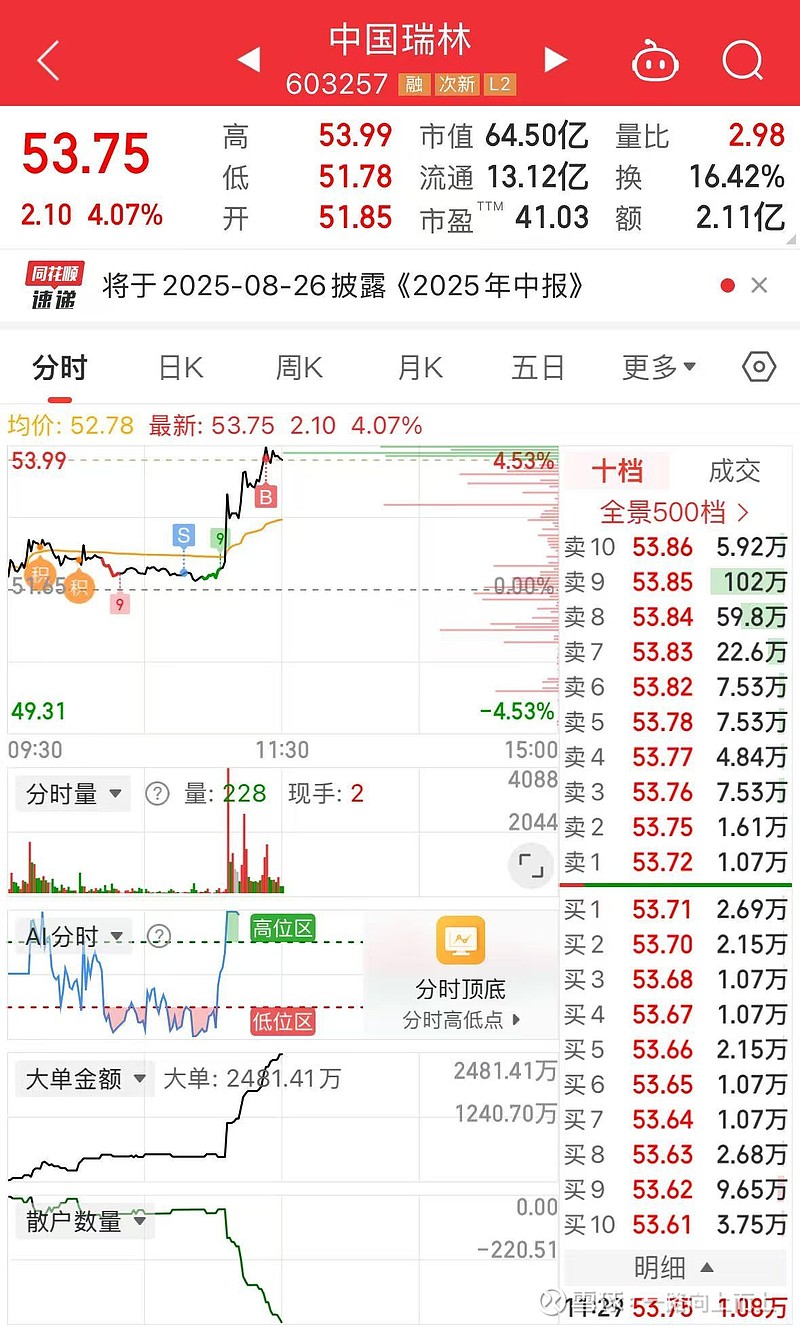Switch to the 周K tab
Viewport: 800px width, 1327px height.
299,368
